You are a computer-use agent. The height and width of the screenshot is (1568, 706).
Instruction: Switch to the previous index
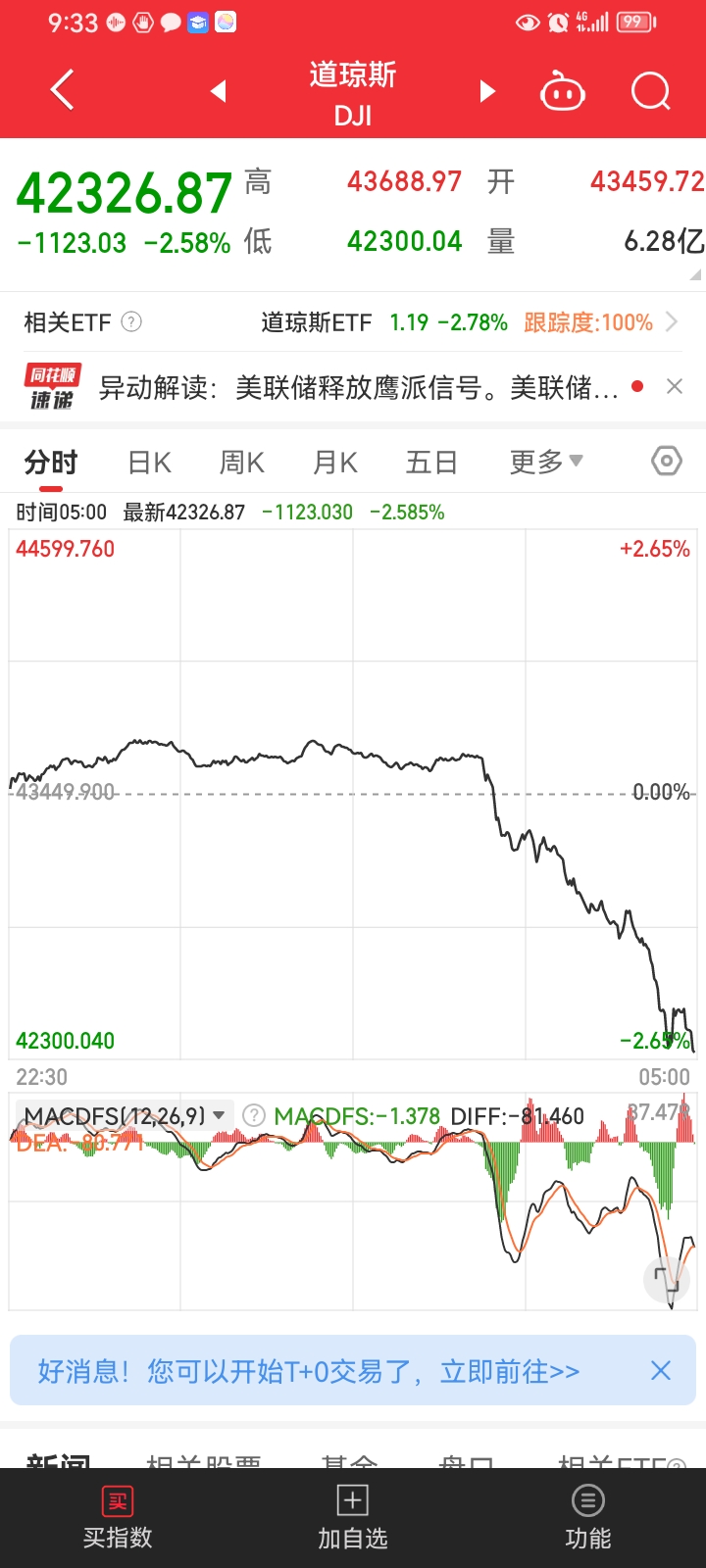click(219, 91)
